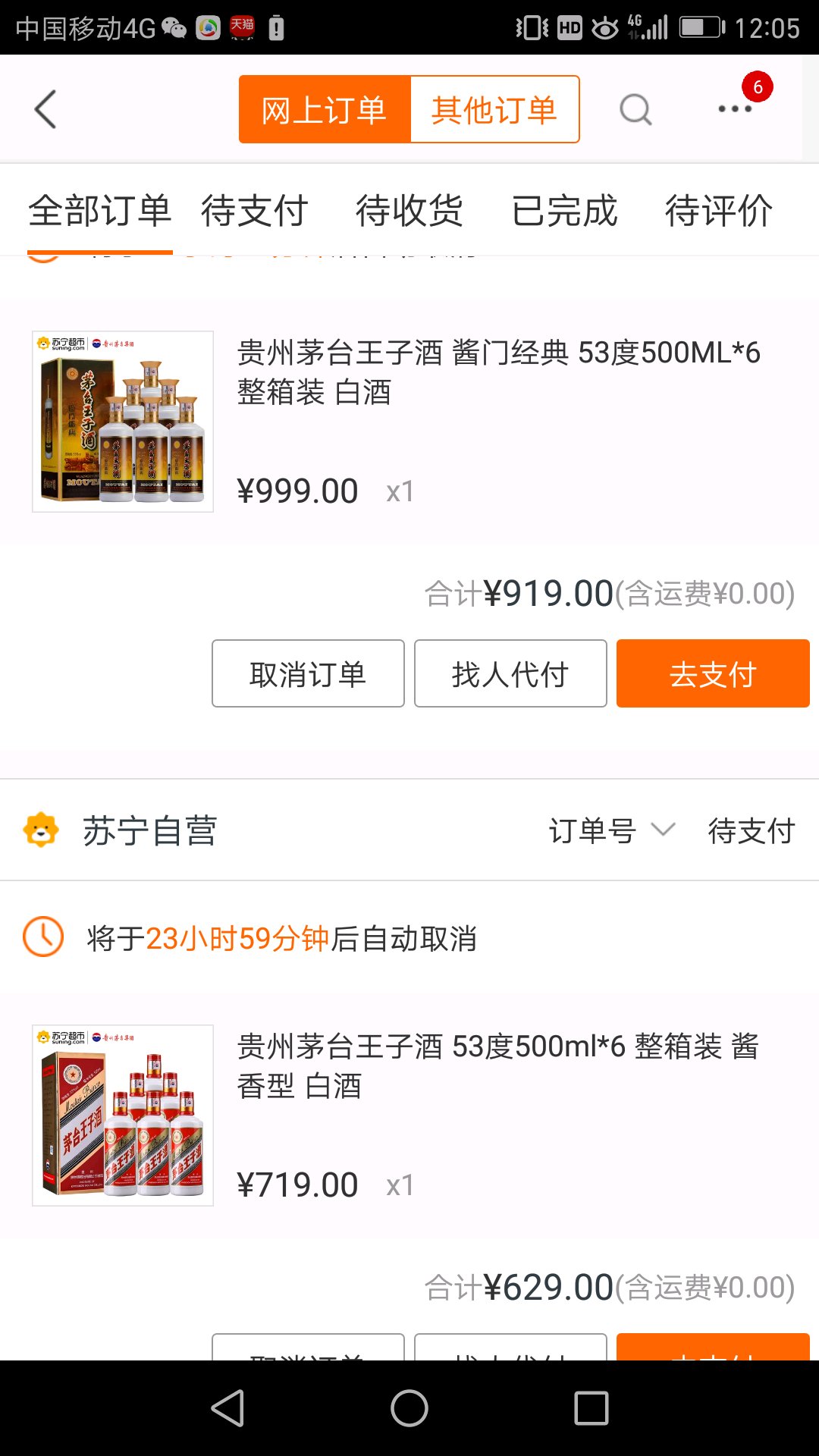The image size is (819, 1456).
Task: Pay the ¥919.00 order with 去支付
Action: pyautogui.click(x=713, y=673)
